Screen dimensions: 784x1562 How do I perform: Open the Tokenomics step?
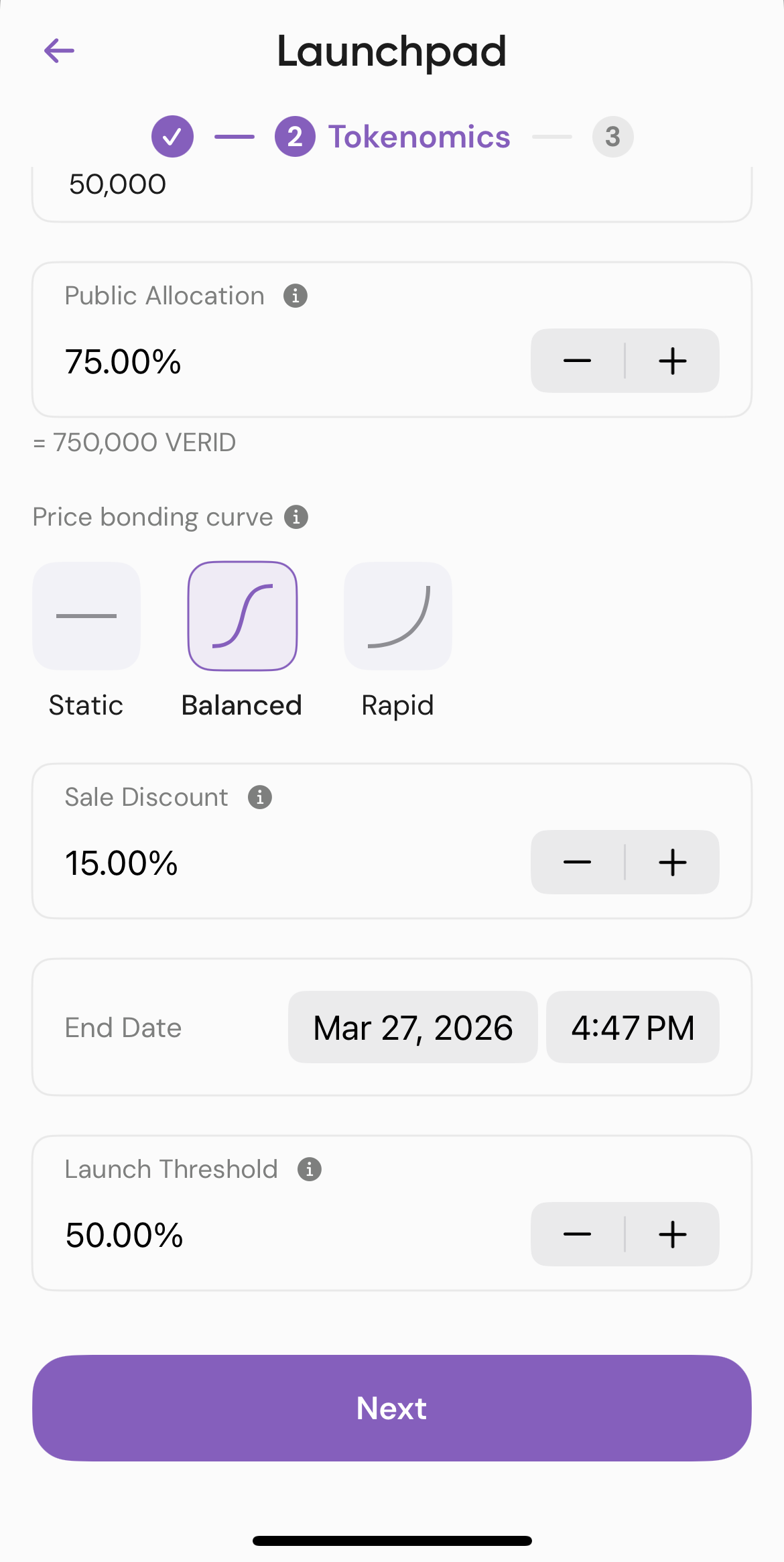tap(295, 137)
